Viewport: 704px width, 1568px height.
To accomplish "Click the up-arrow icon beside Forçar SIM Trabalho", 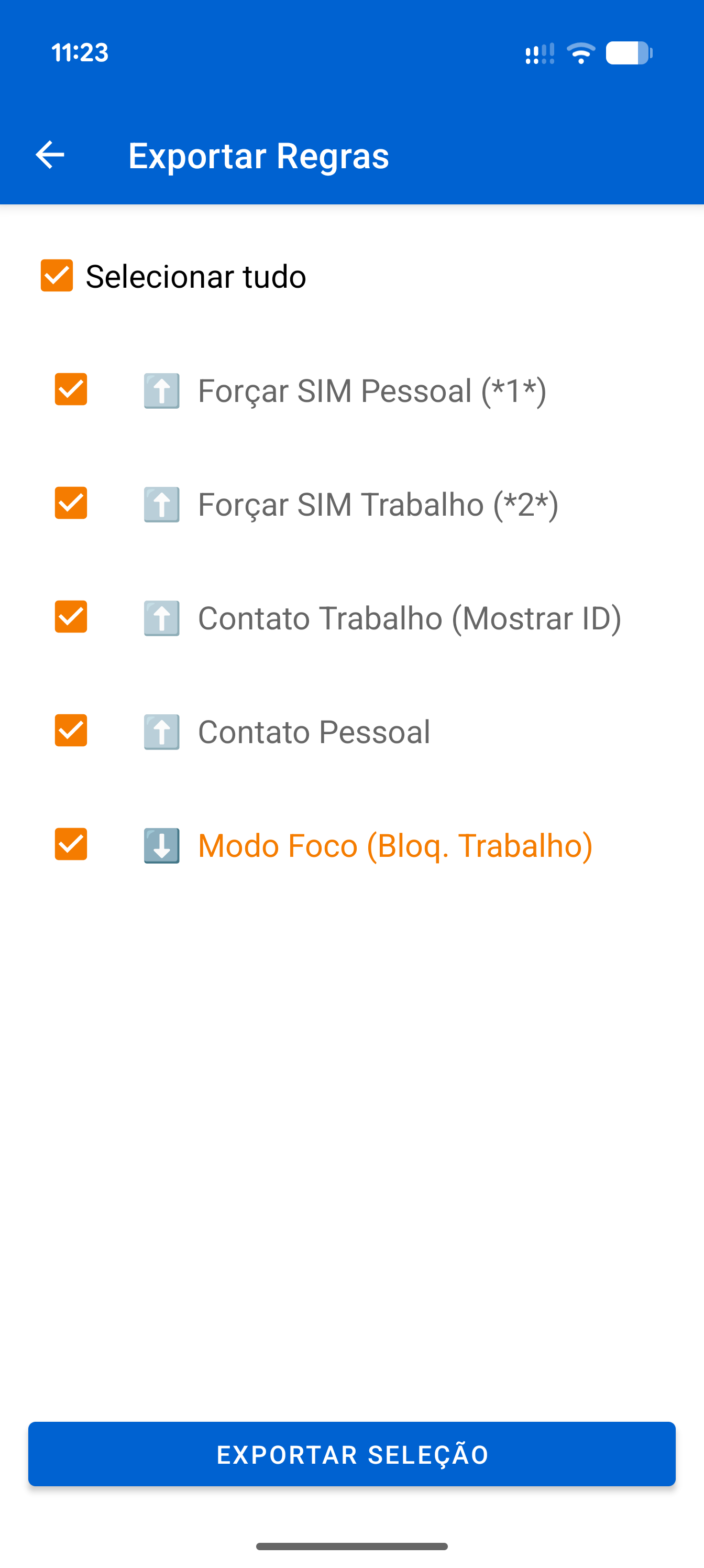I will tap(161, 505).
